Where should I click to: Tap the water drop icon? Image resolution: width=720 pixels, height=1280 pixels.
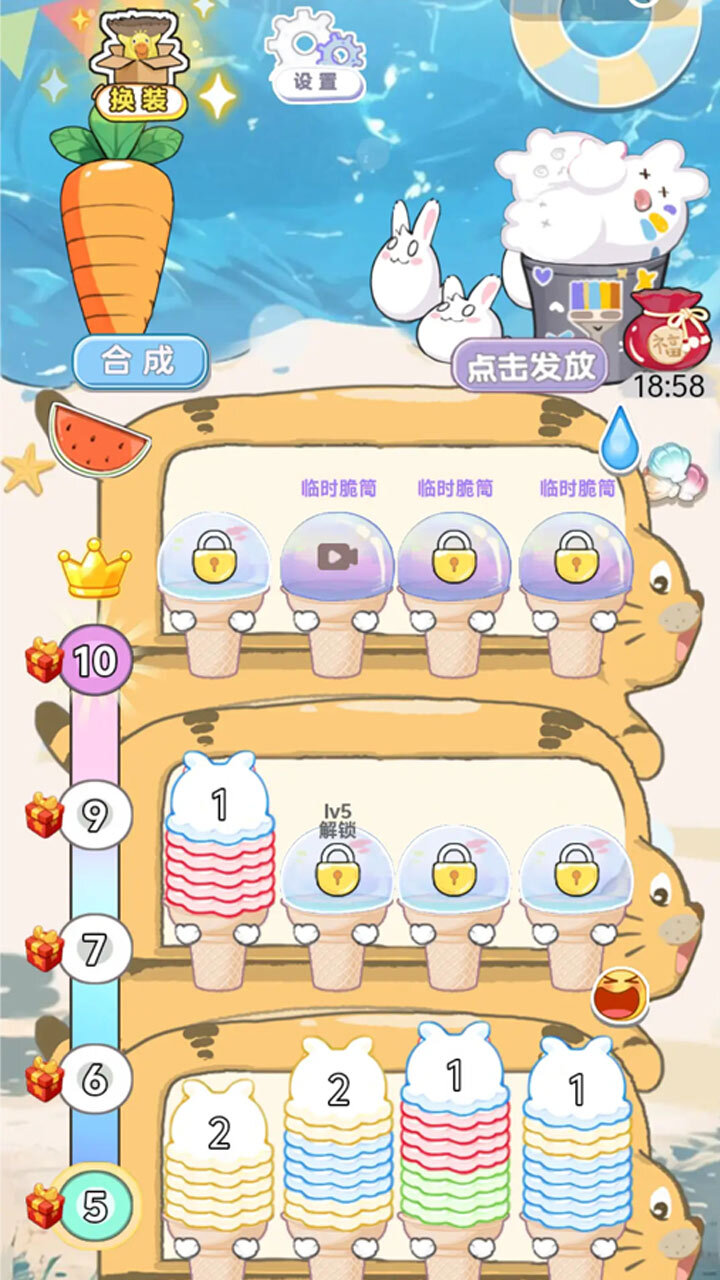619,438
